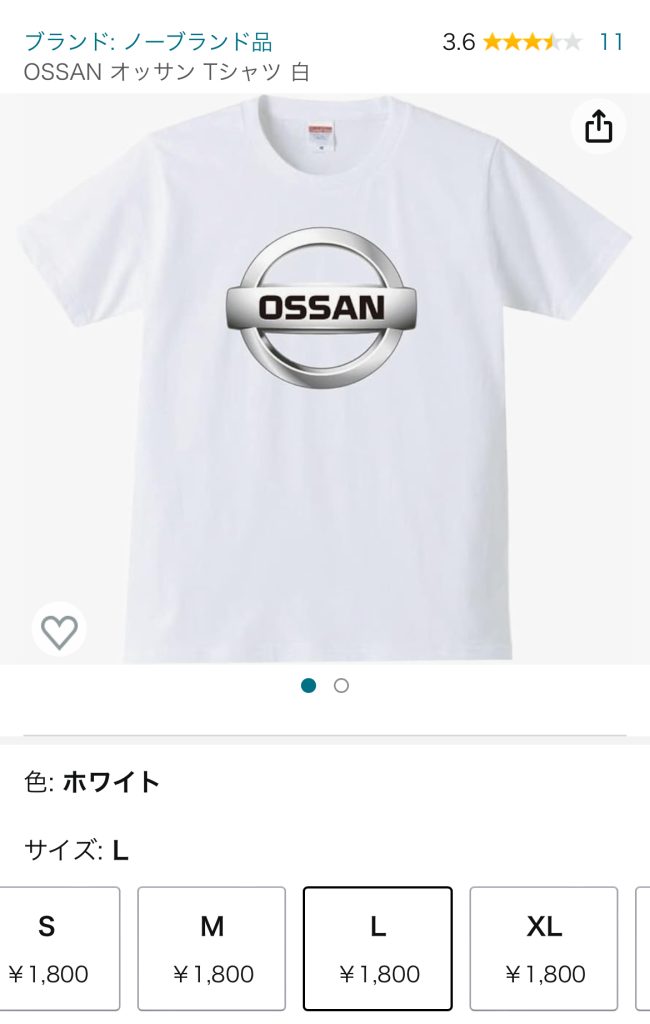Pick the L size option
Viewport: 650px width, 1024px height.
(x=378, y=948)
